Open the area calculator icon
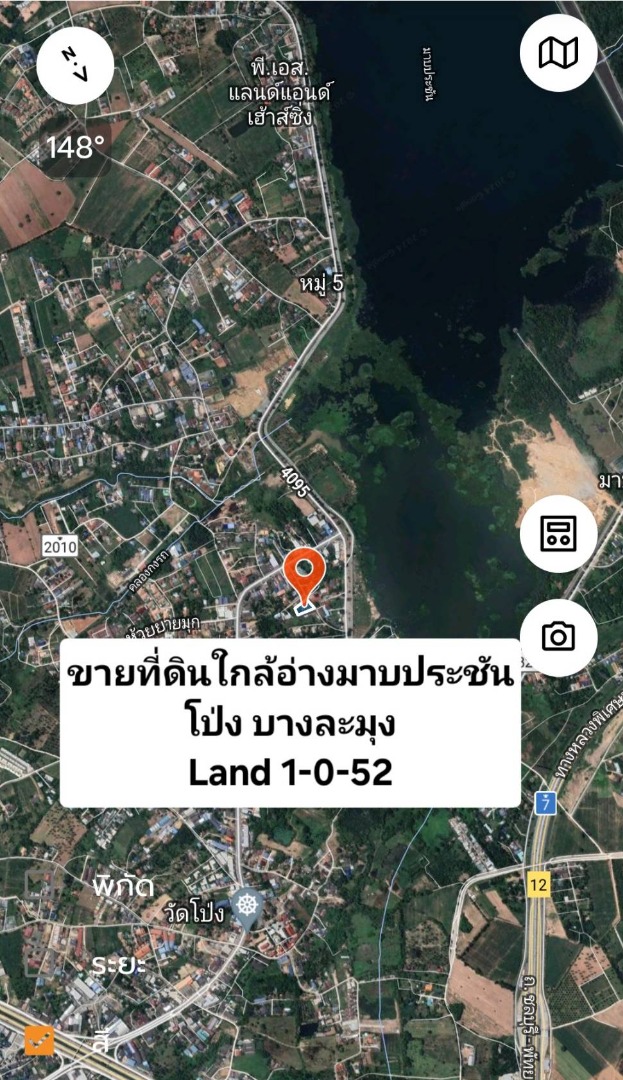 click(558, 533)
